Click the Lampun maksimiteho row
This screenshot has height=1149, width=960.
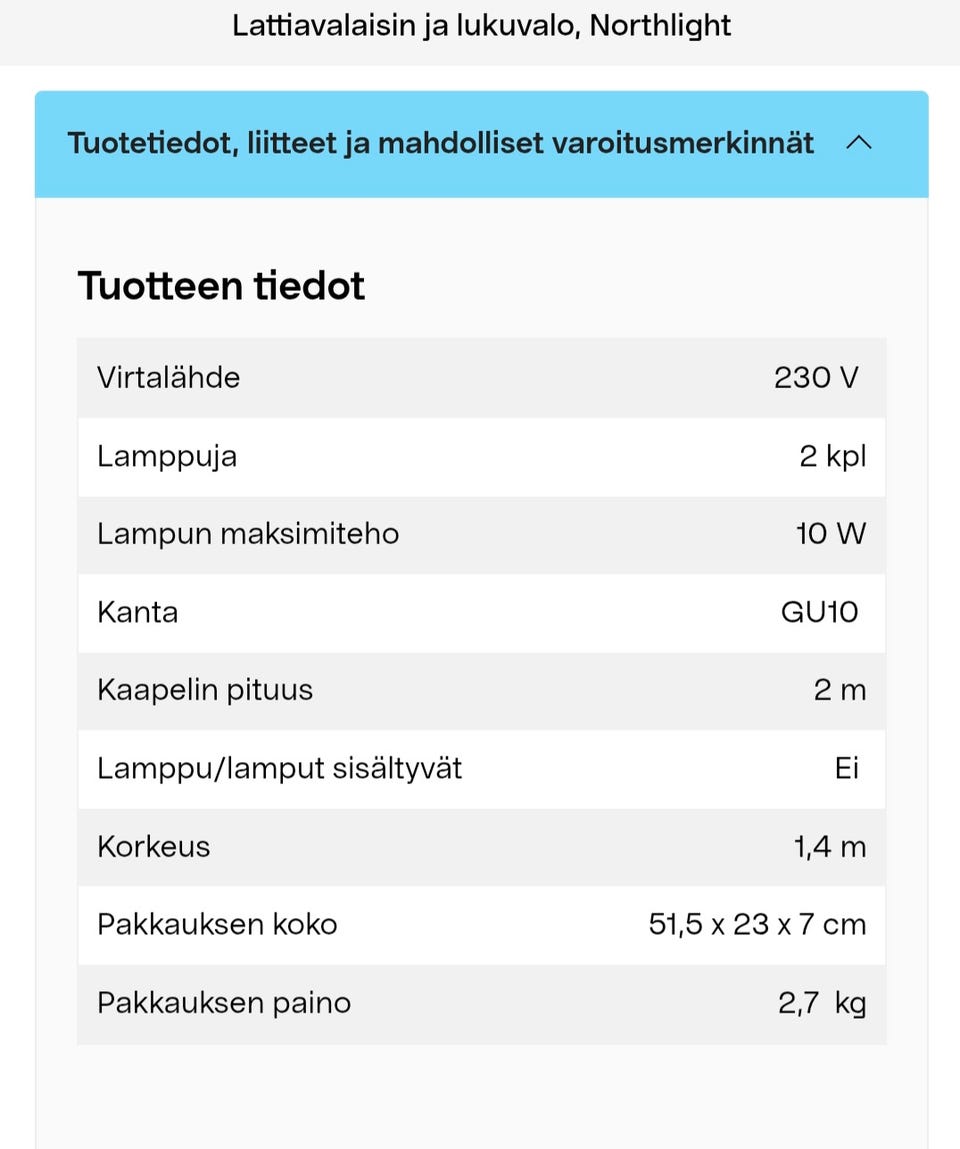pyautogui.click(x=480, y=534)
